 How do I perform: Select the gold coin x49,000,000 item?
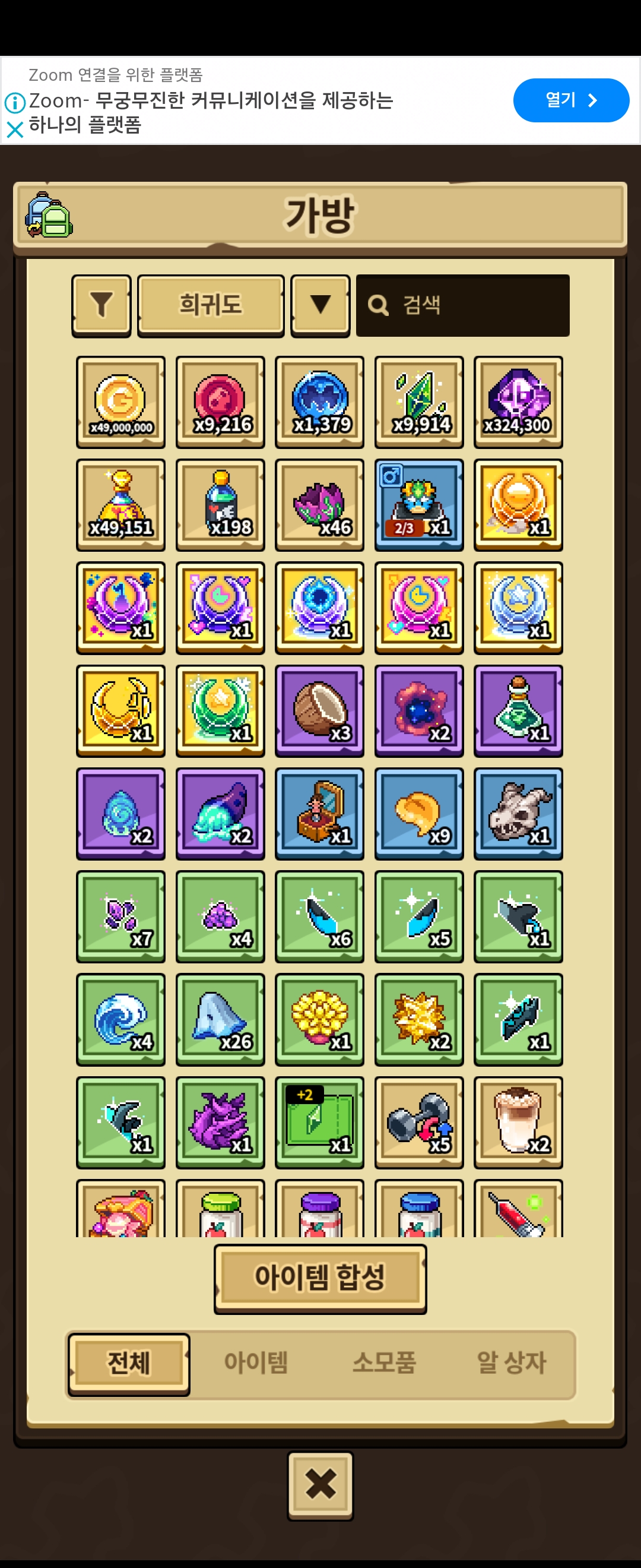click(x=120, y=402)
